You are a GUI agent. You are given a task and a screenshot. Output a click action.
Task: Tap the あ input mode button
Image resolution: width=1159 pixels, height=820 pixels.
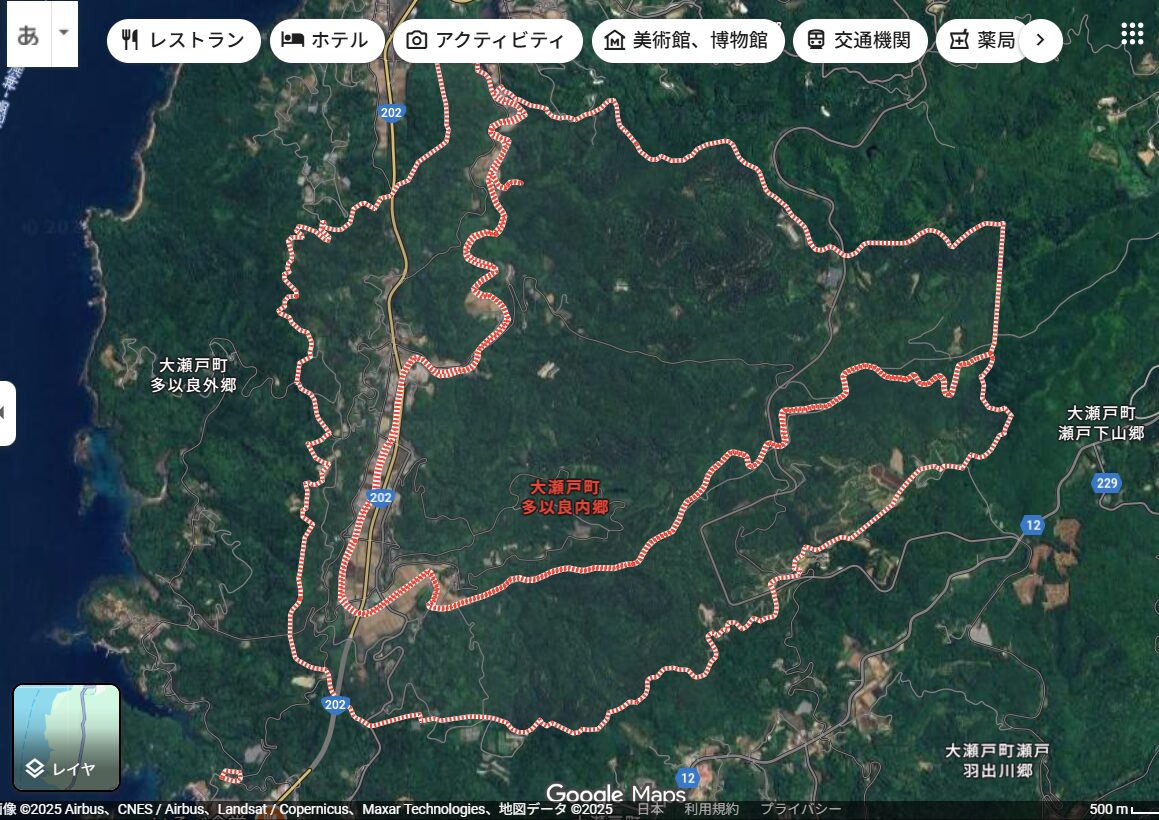click(x=28, y=34)
